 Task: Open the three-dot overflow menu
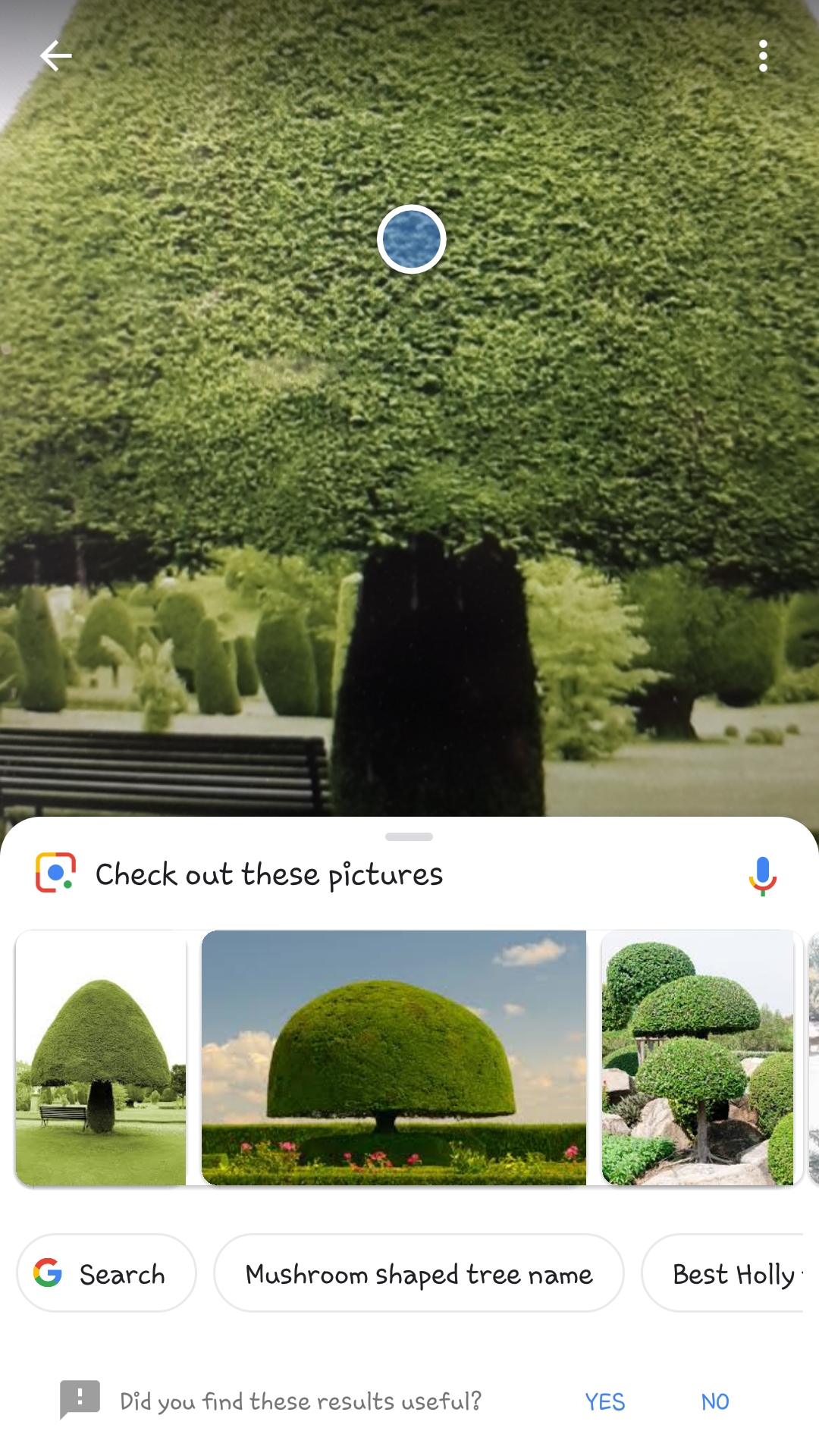(x=763, y=56)
